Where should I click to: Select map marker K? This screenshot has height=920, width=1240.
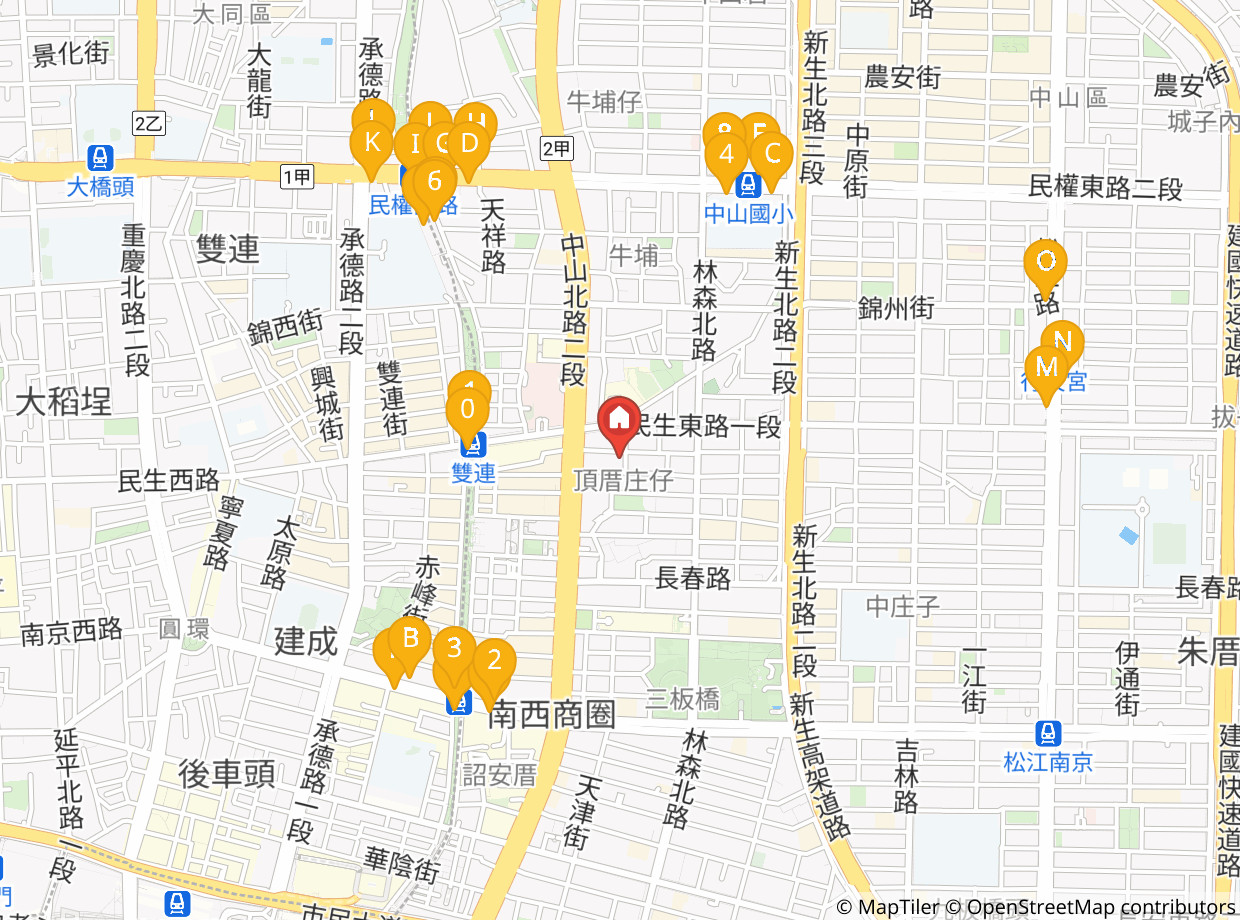372,141
